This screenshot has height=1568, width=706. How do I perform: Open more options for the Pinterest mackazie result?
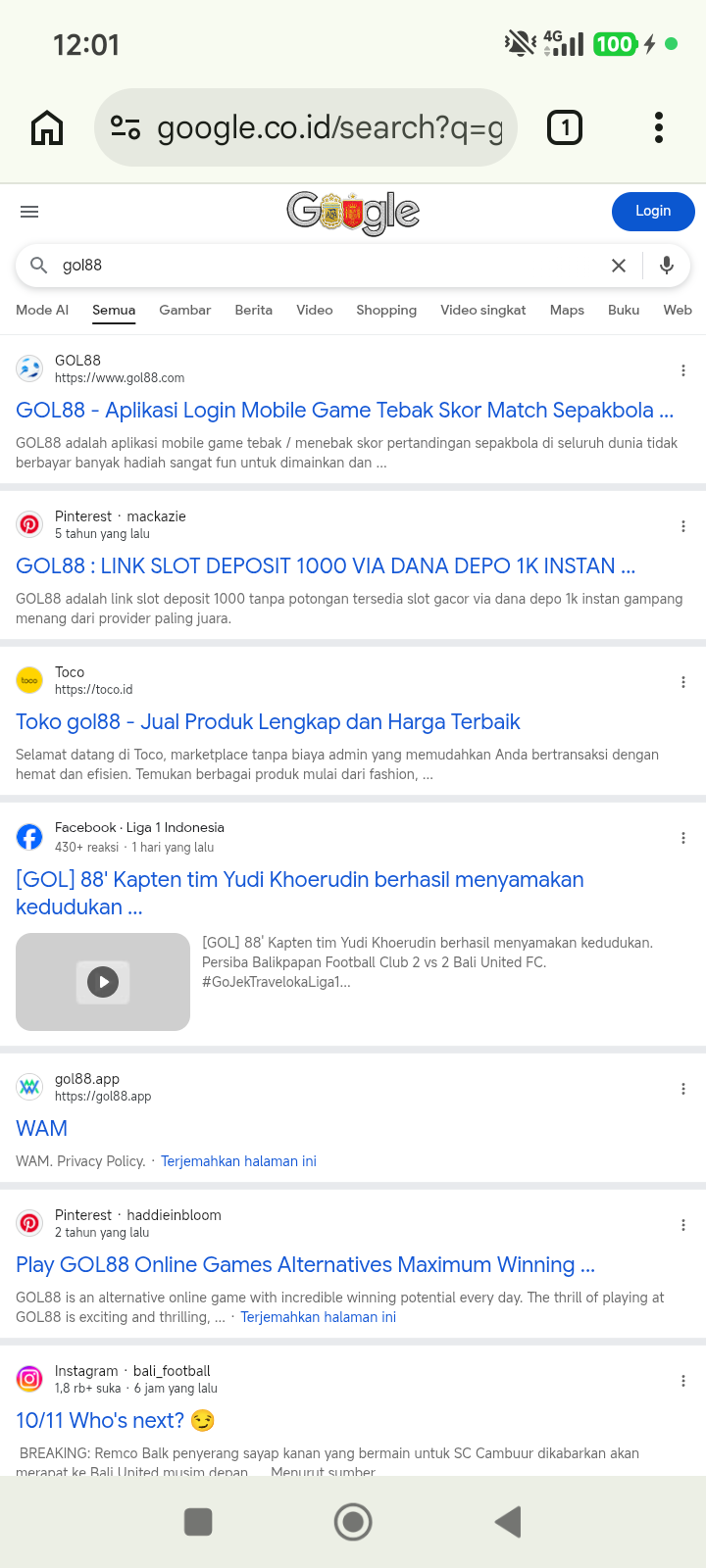tap(683, 526)
